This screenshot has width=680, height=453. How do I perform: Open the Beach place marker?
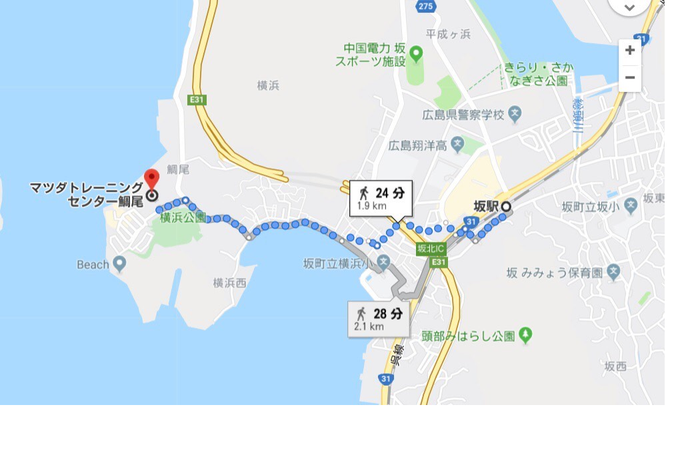tap(120, 264)
